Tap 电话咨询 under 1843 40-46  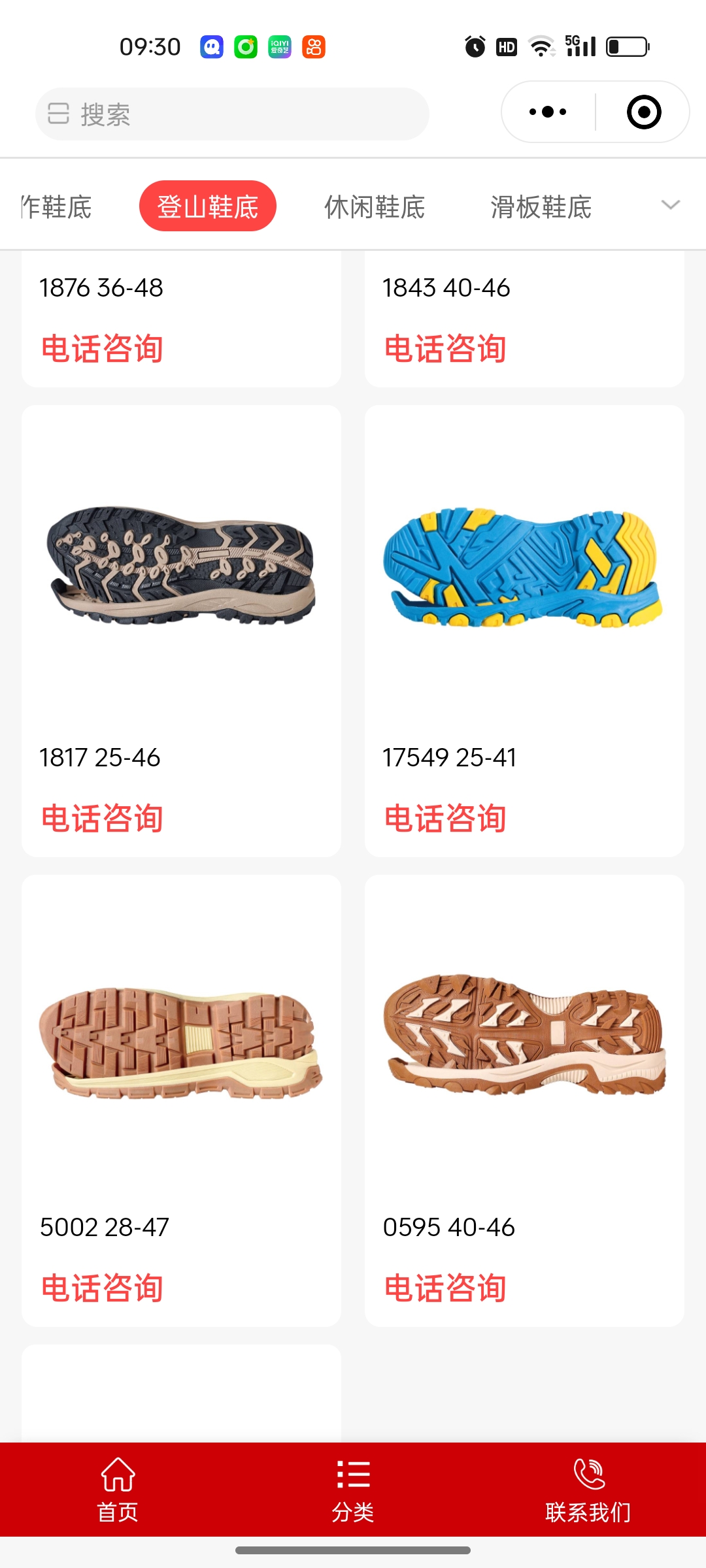[x=445, y=349]
